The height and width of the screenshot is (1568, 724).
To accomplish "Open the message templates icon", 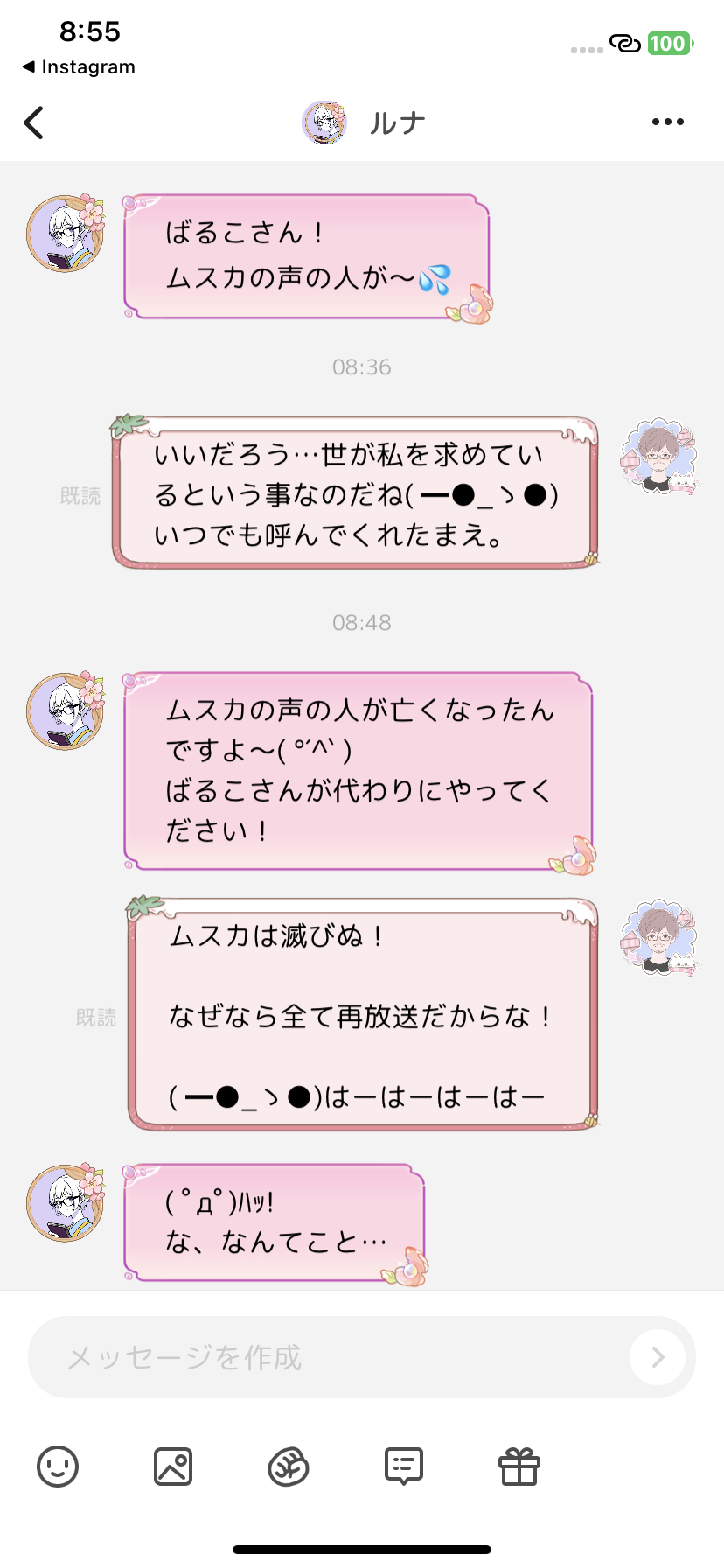I will point(404,1466).
